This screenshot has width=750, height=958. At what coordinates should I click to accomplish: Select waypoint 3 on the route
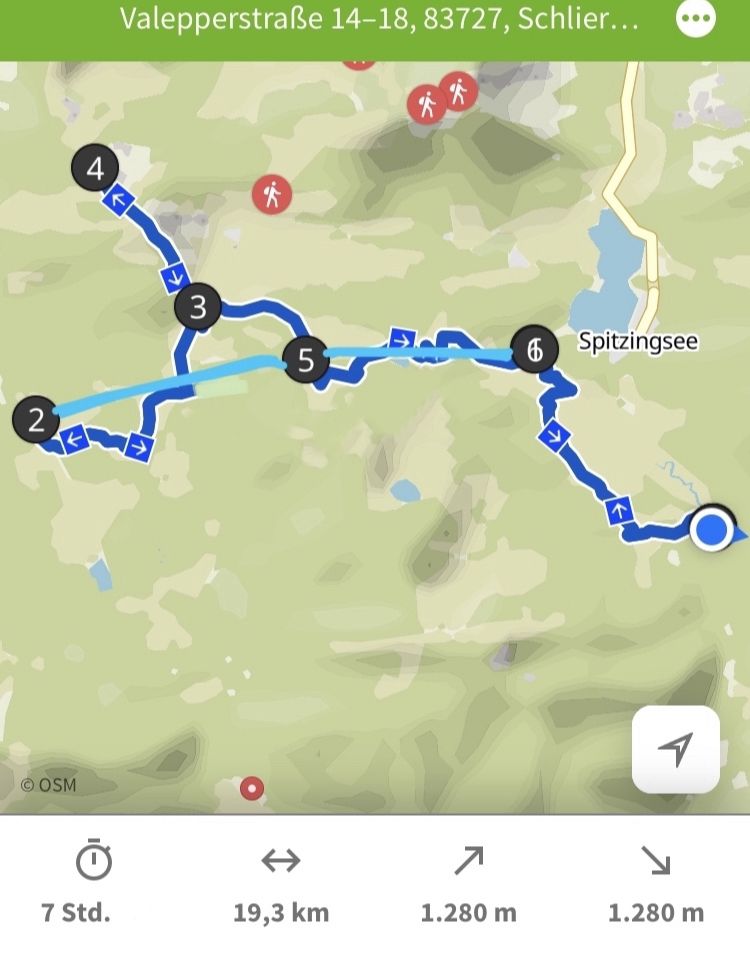pos(197,307)
